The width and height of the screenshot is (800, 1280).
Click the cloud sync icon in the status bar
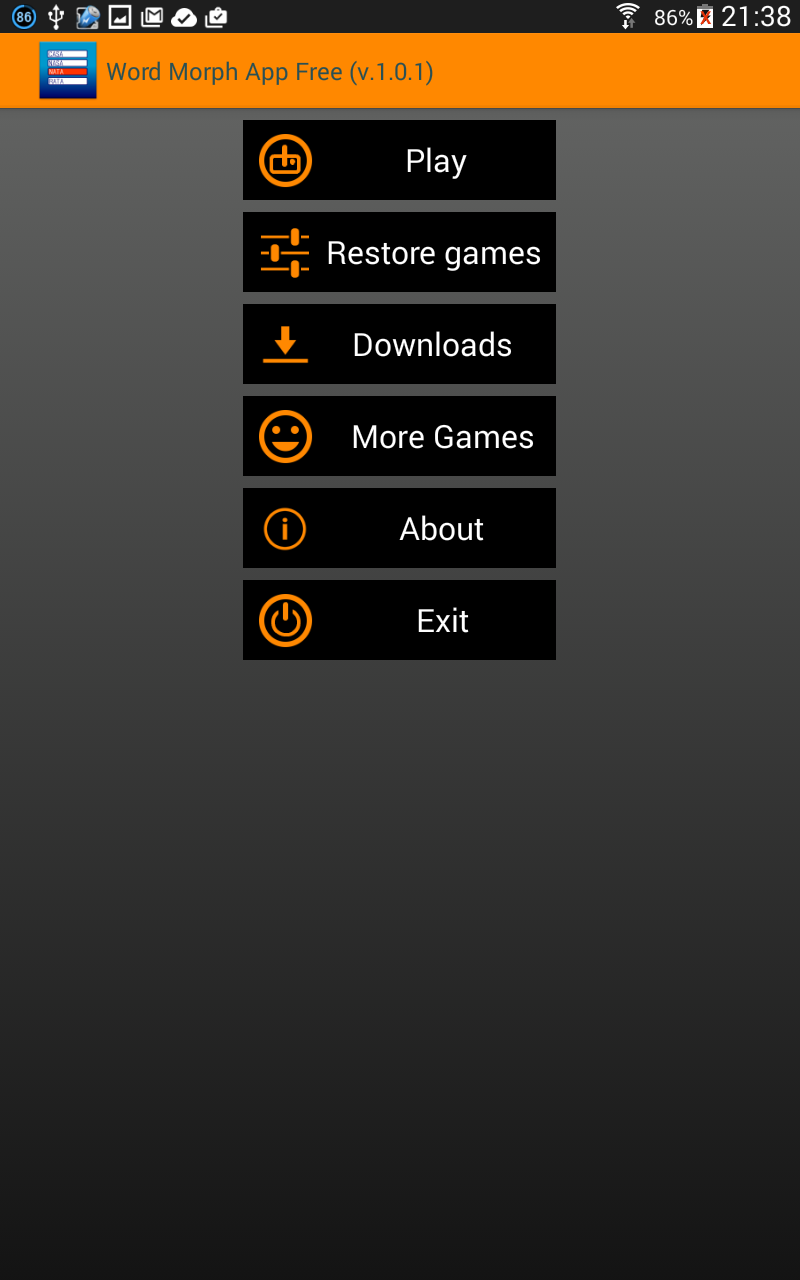[184, 16]
